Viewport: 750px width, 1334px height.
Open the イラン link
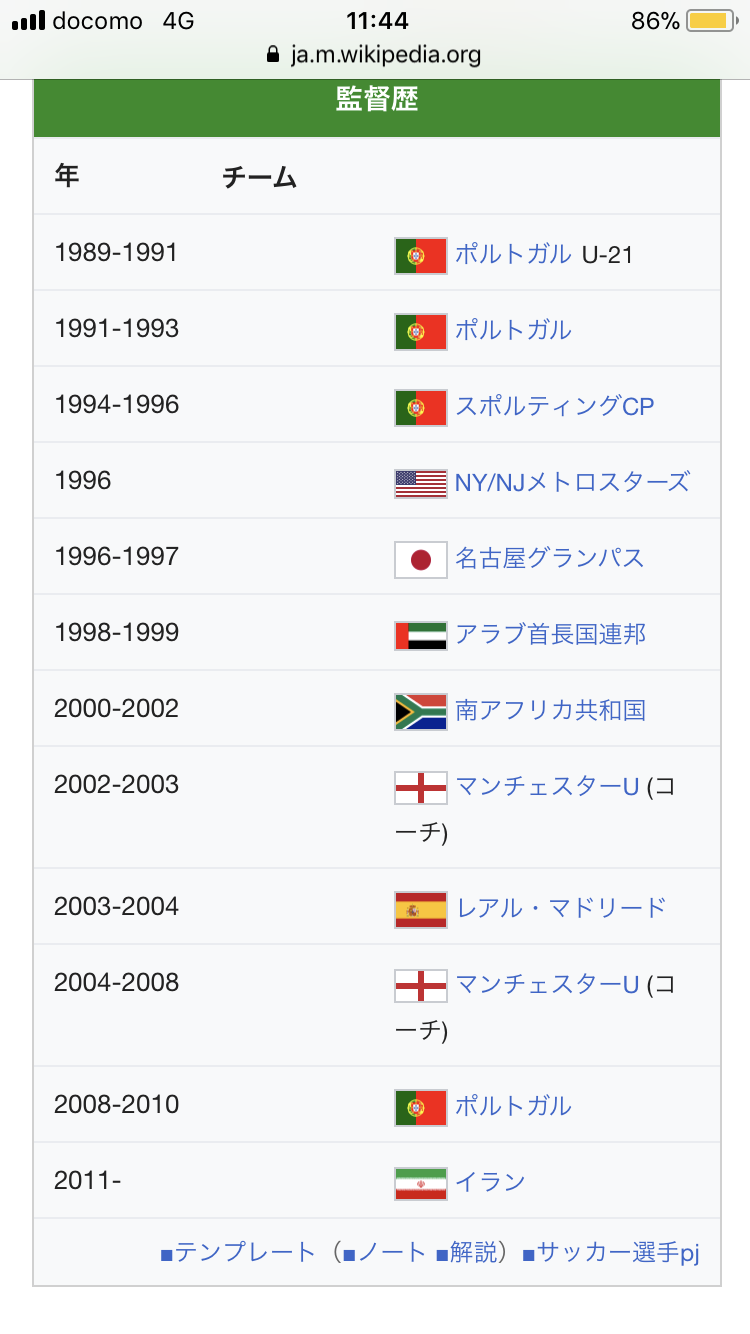pyautogui.click(x=490, y=1182)
